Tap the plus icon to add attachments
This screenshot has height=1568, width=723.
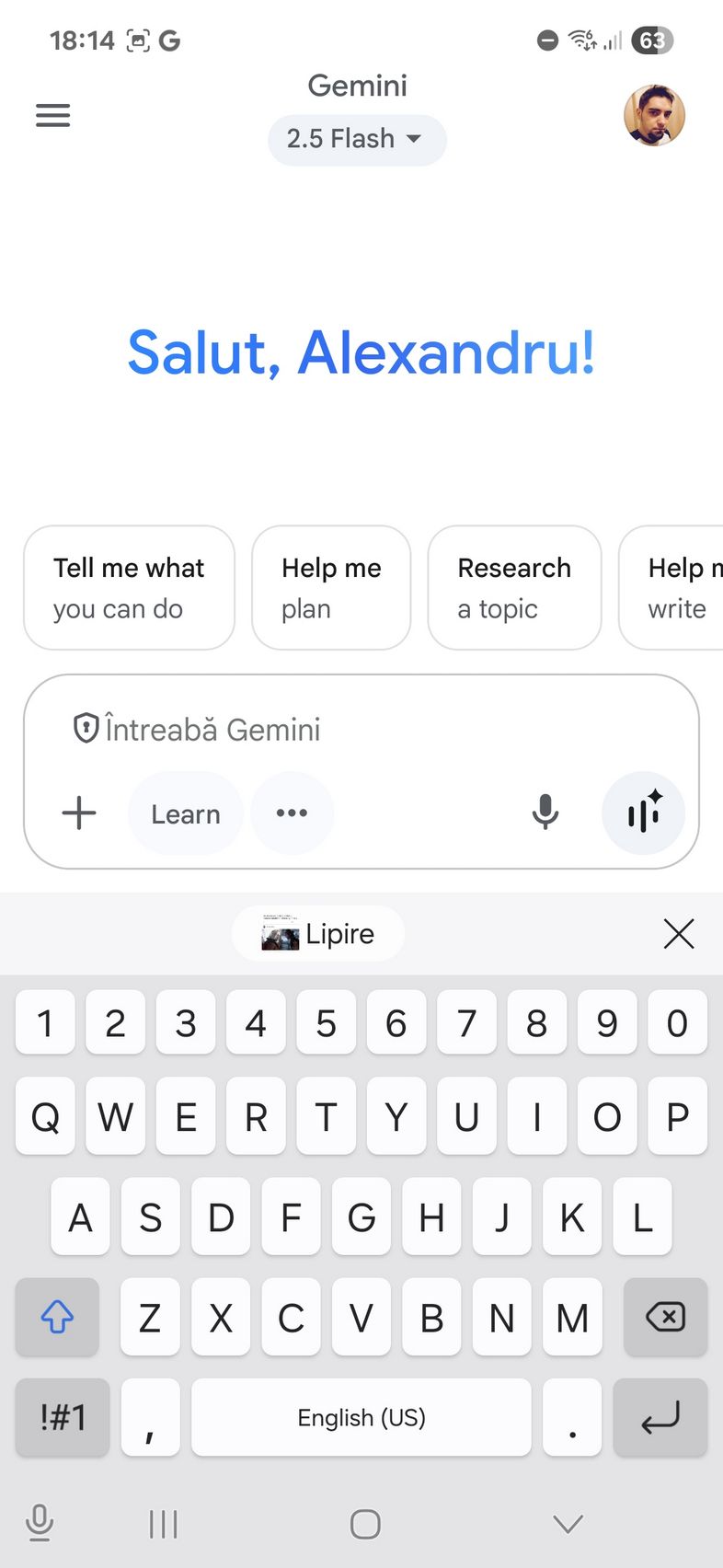[x=79, y=813]
